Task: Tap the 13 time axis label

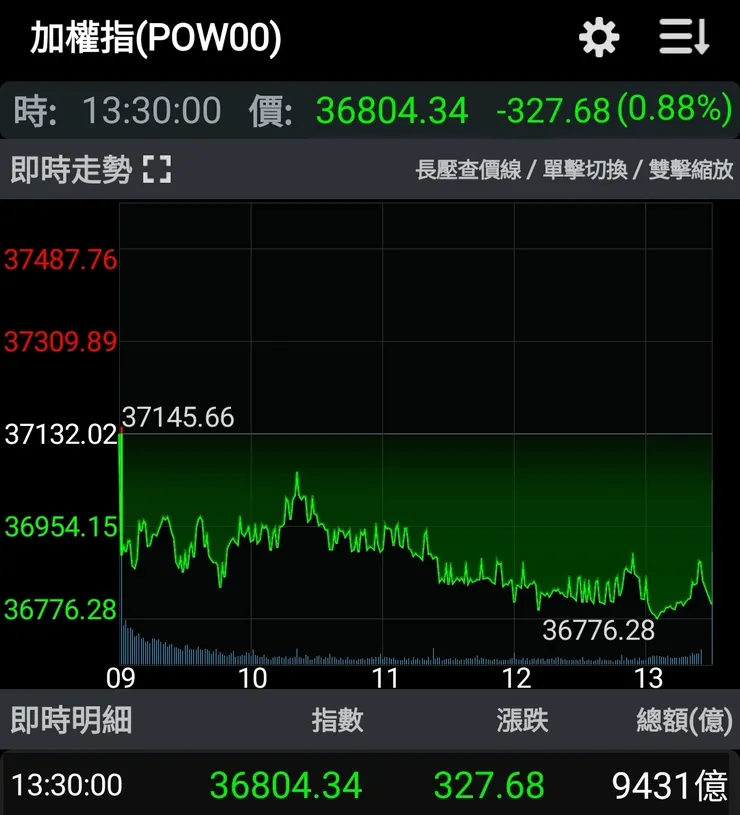Action: coord(651,679)
